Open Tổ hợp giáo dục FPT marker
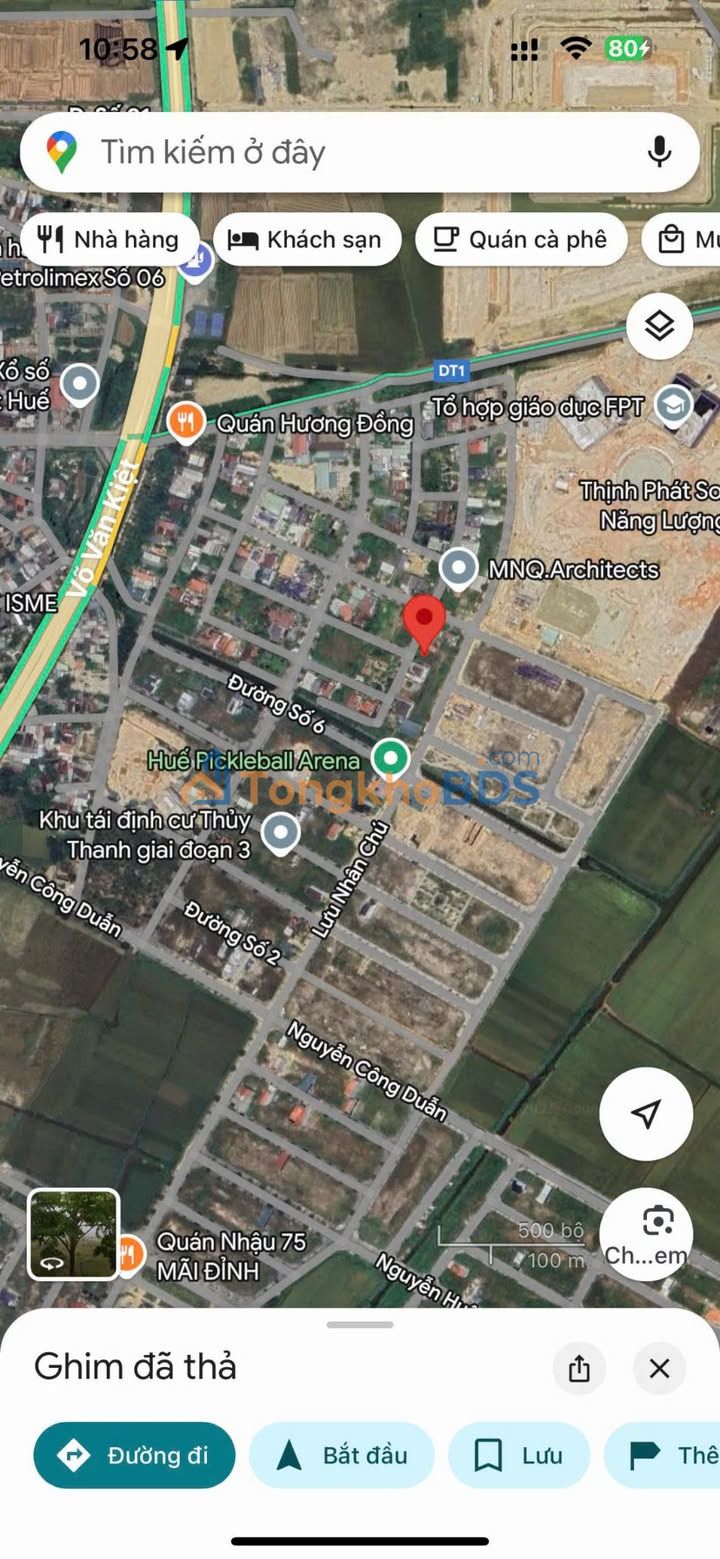This screenshot has height=1559, width=720. point(674,406)
